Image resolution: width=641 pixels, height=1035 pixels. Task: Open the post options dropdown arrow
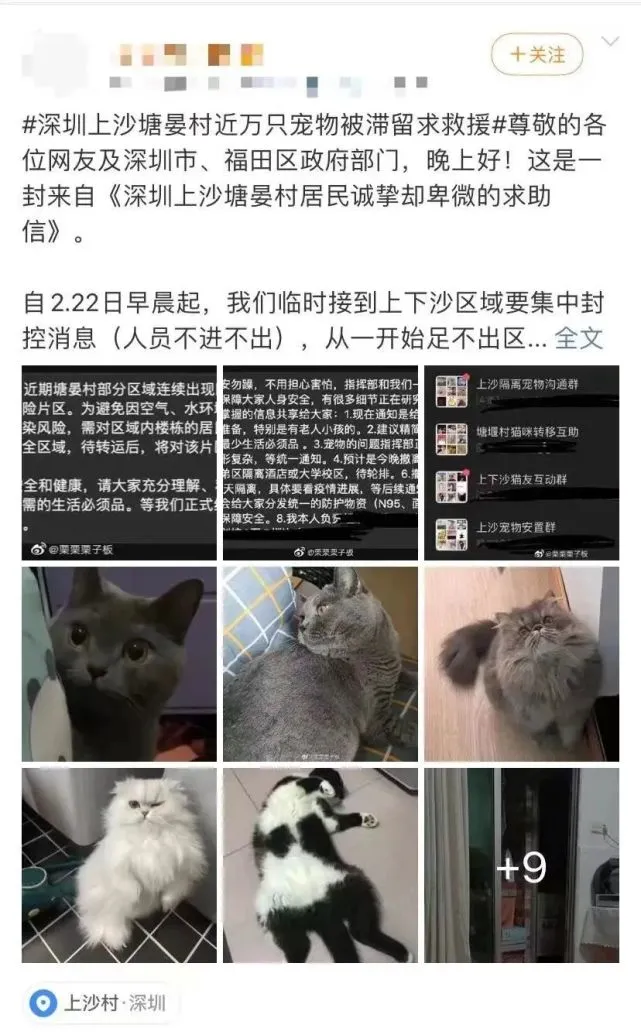(610, 43)
